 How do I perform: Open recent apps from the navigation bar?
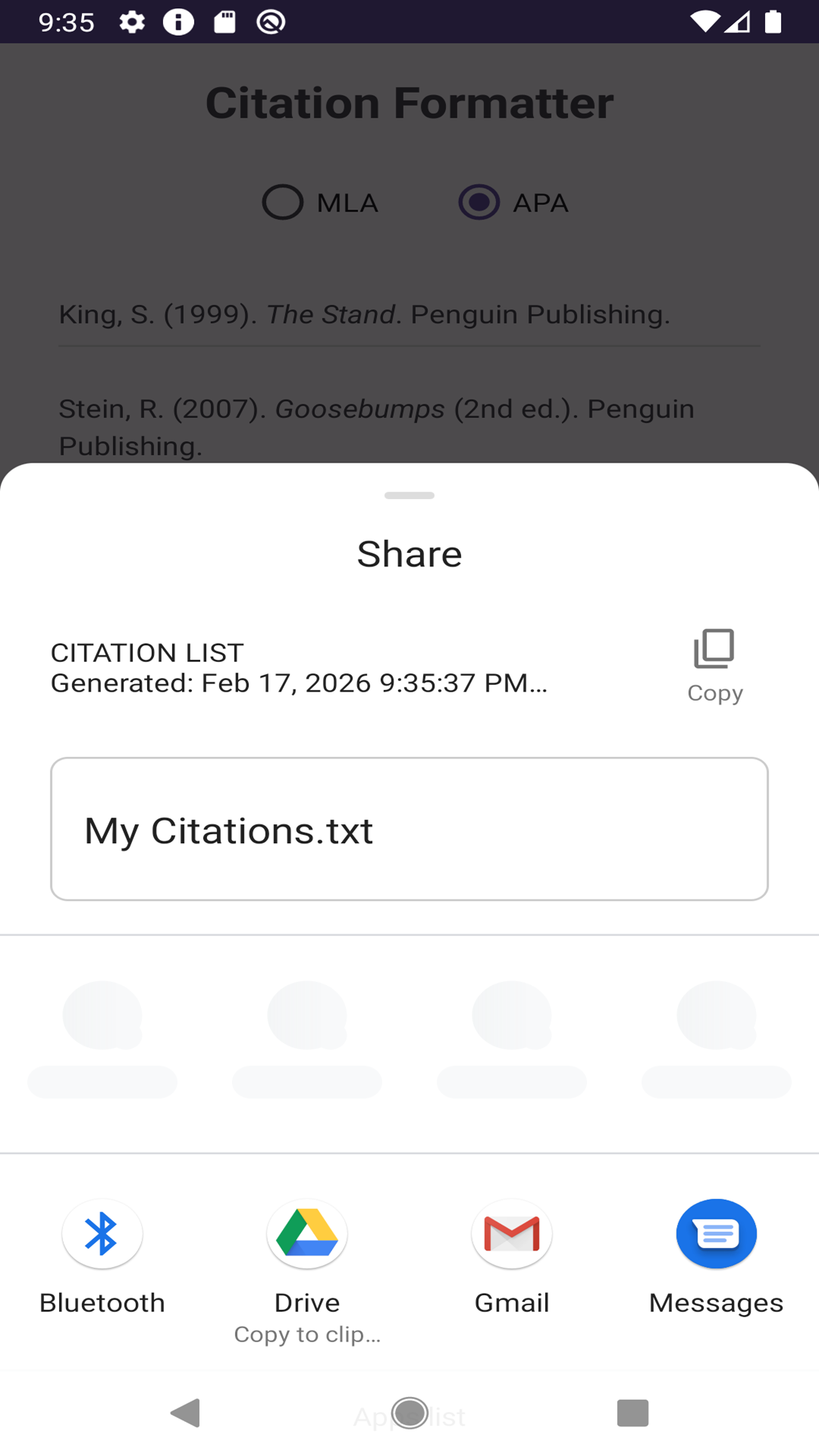632,1413
